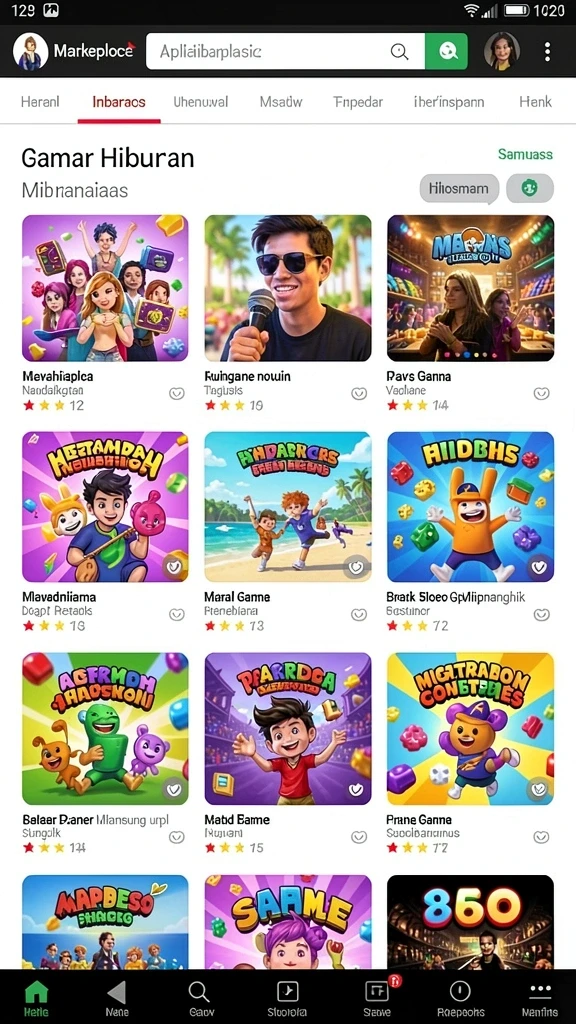Tap the Hliosmam filter chip
Screen dimensions: 576x1024
coord(459,189)
